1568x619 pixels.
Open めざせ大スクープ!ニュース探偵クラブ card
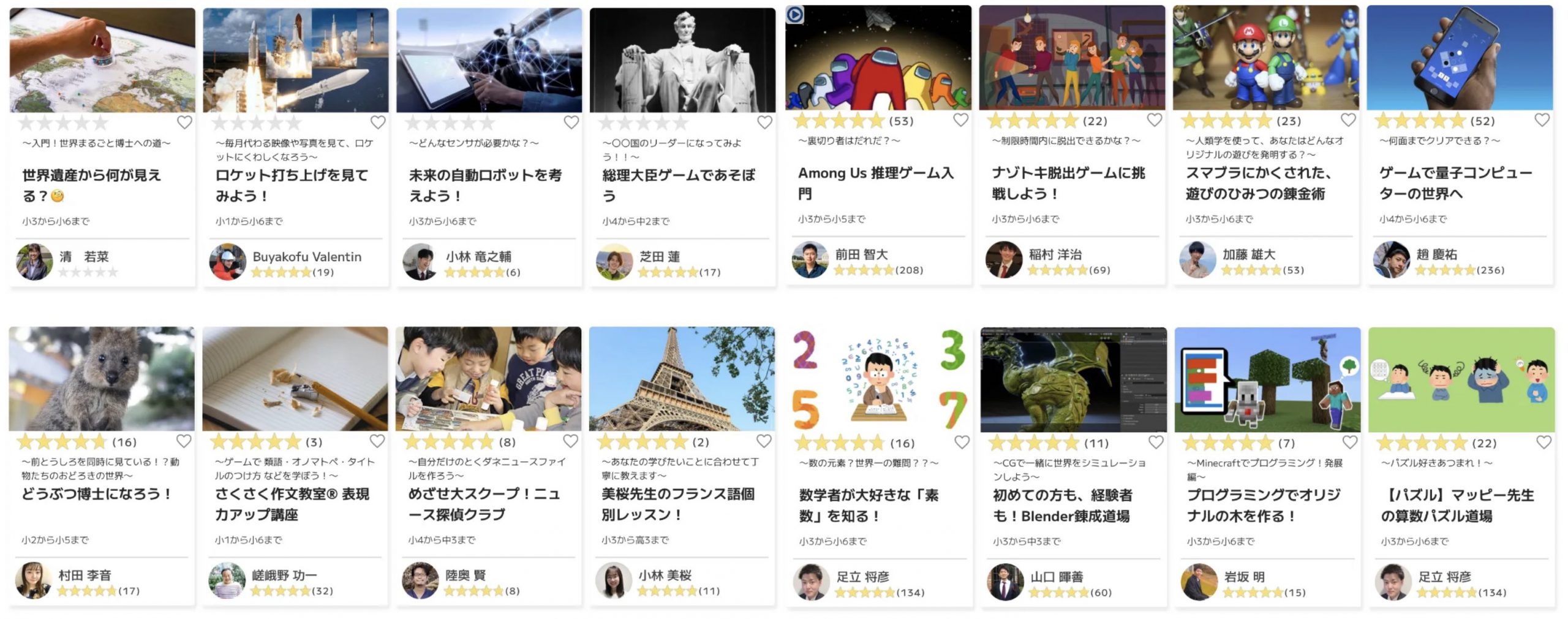(x=484, y=504)
